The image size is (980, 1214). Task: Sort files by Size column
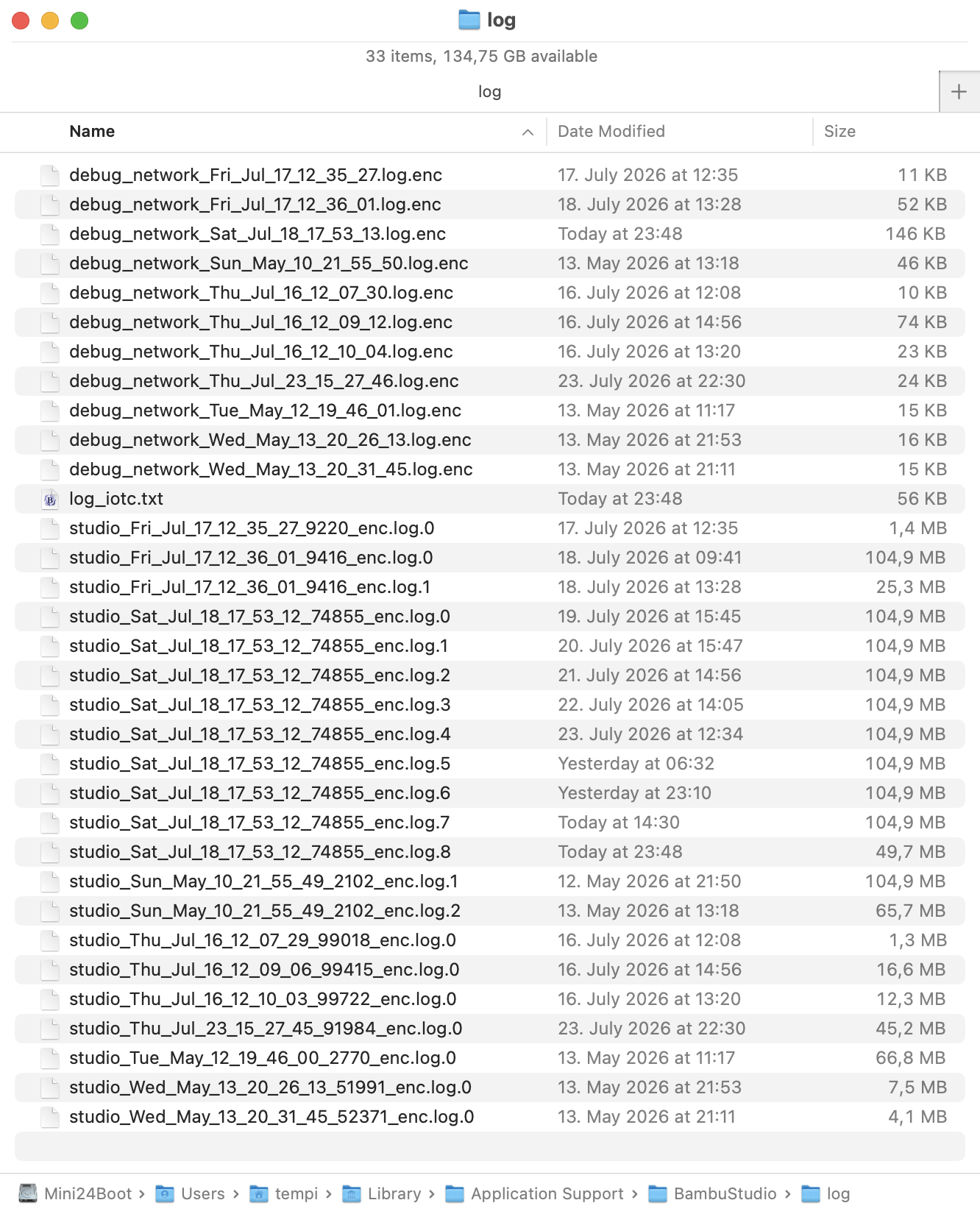[x=839, y=132]
